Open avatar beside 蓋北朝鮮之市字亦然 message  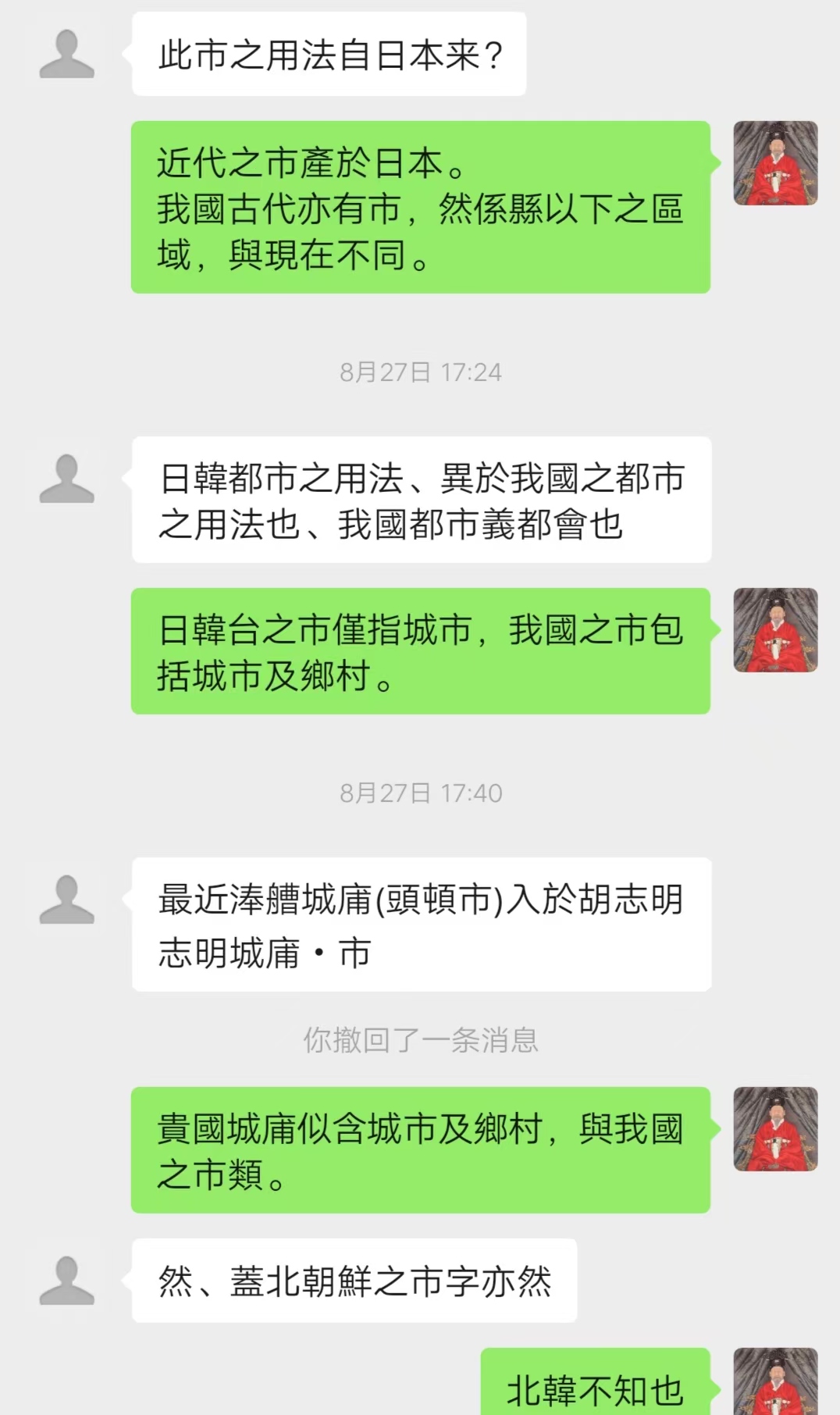tap(66, 1281)
